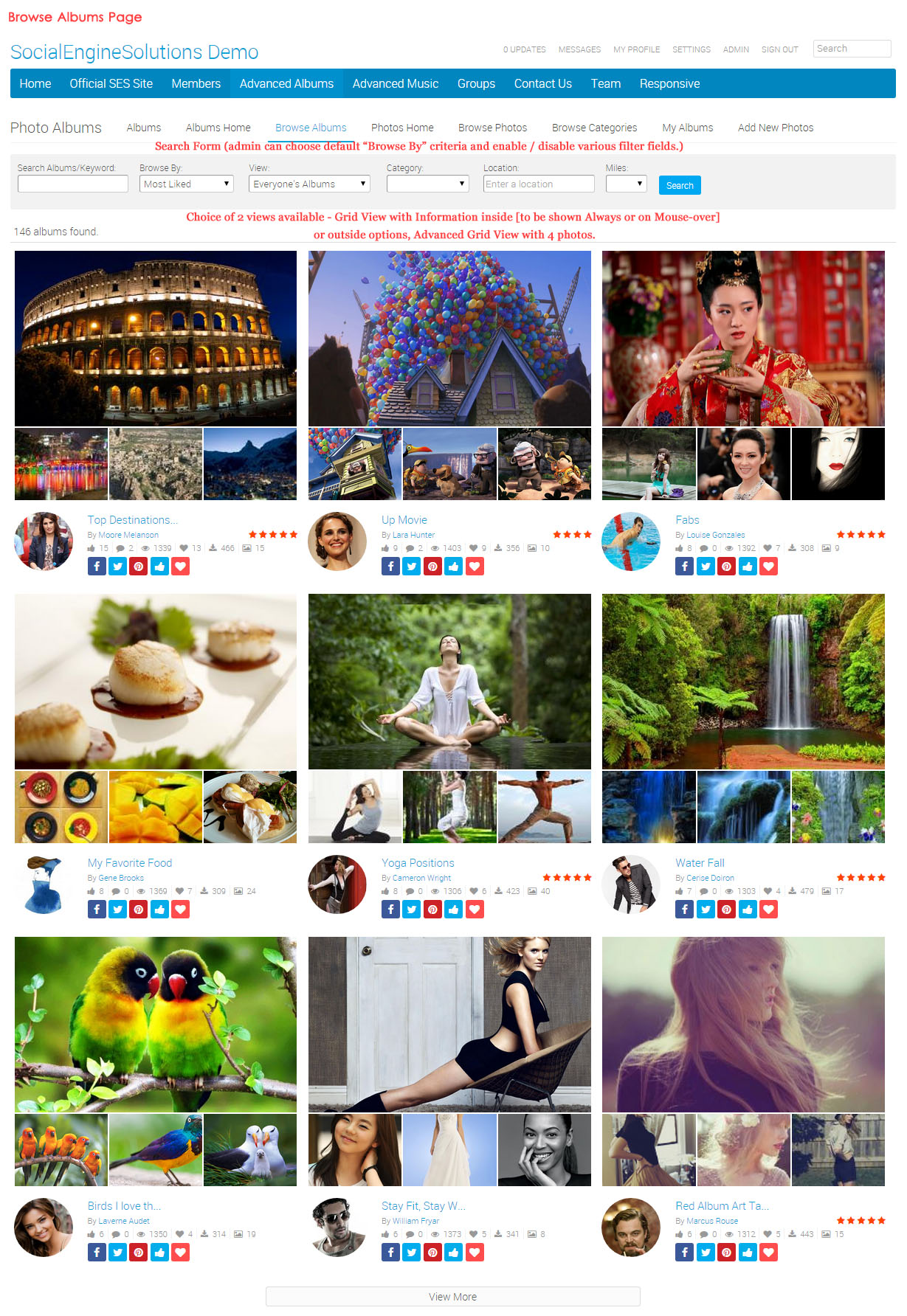Like the Water Fall album

(x=748, y=910)
